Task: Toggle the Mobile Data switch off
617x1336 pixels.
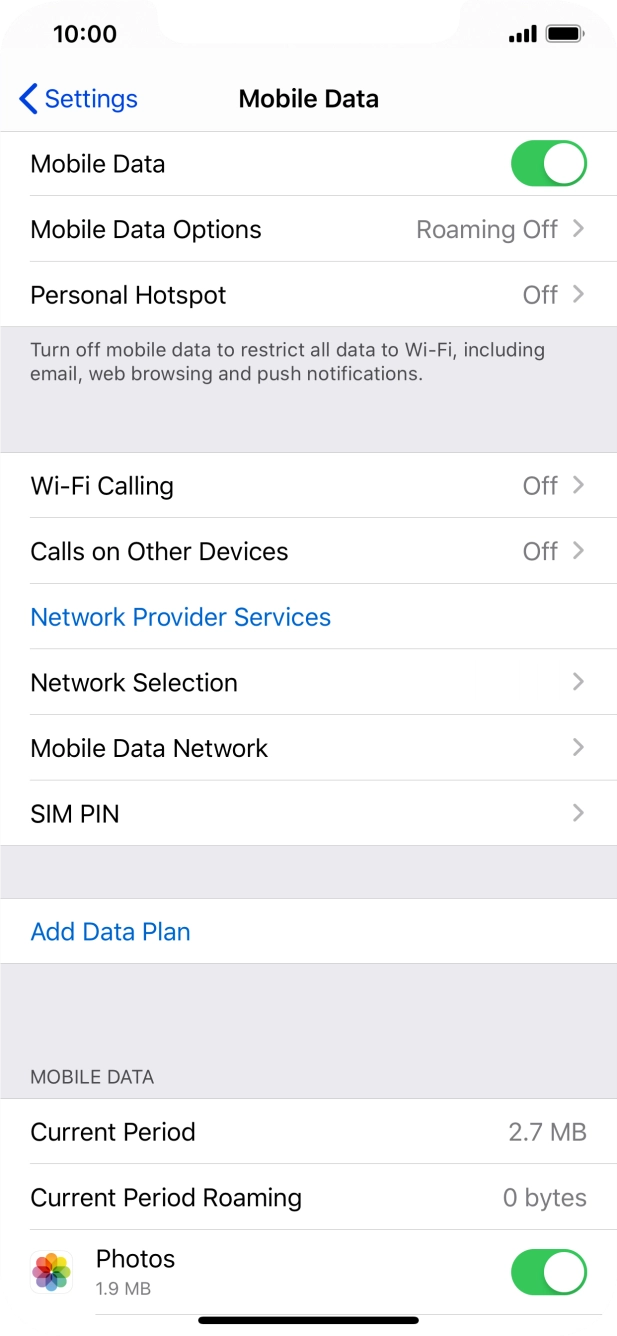Action: [548, 164]
